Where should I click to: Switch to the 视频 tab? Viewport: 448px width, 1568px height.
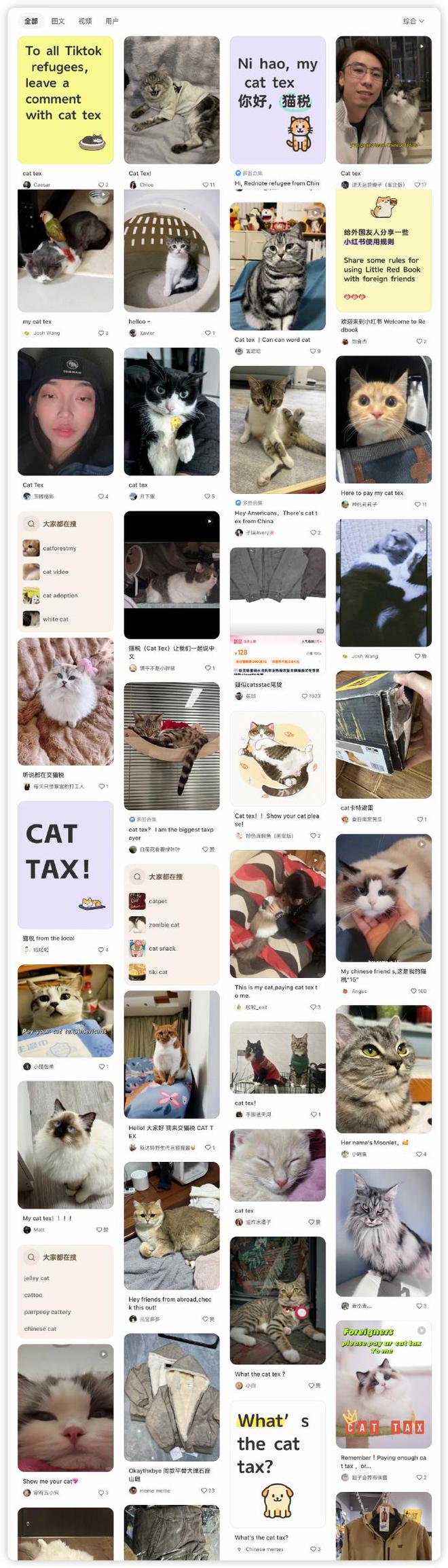tap(85, 21)
